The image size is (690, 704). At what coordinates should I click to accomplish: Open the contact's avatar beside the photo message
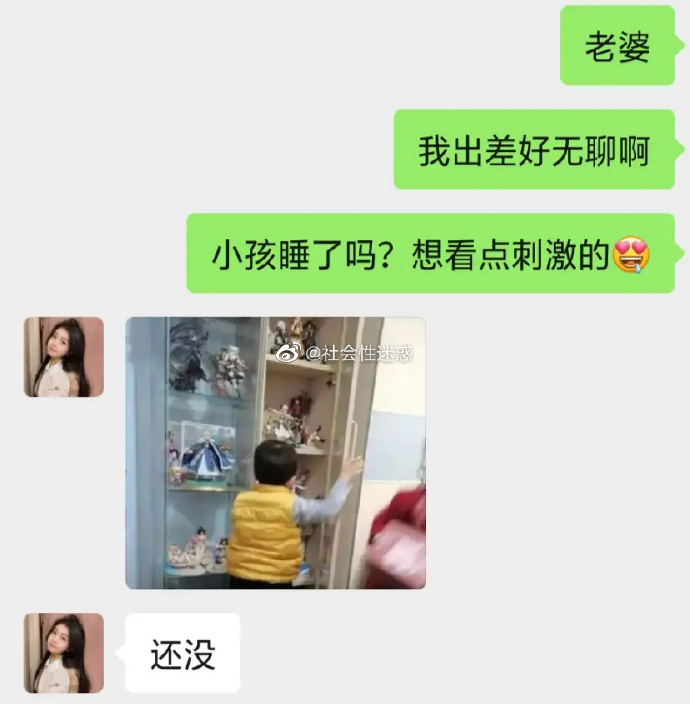pyautogui.click(x=64, y=357)
